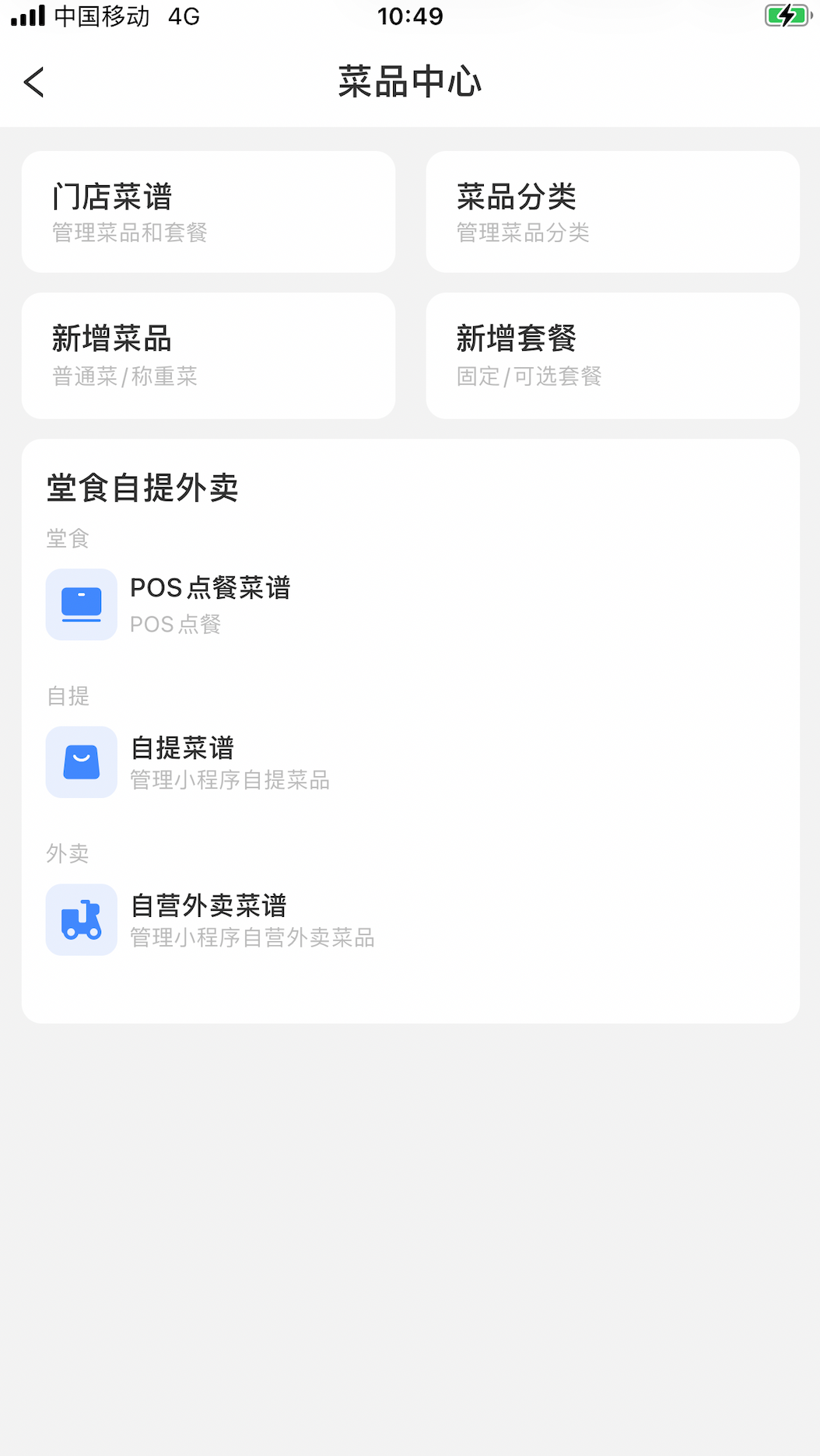Viewport: 820px width, 1456px height.
Task: Go back from 菜品中心
Action: point(34,82)
